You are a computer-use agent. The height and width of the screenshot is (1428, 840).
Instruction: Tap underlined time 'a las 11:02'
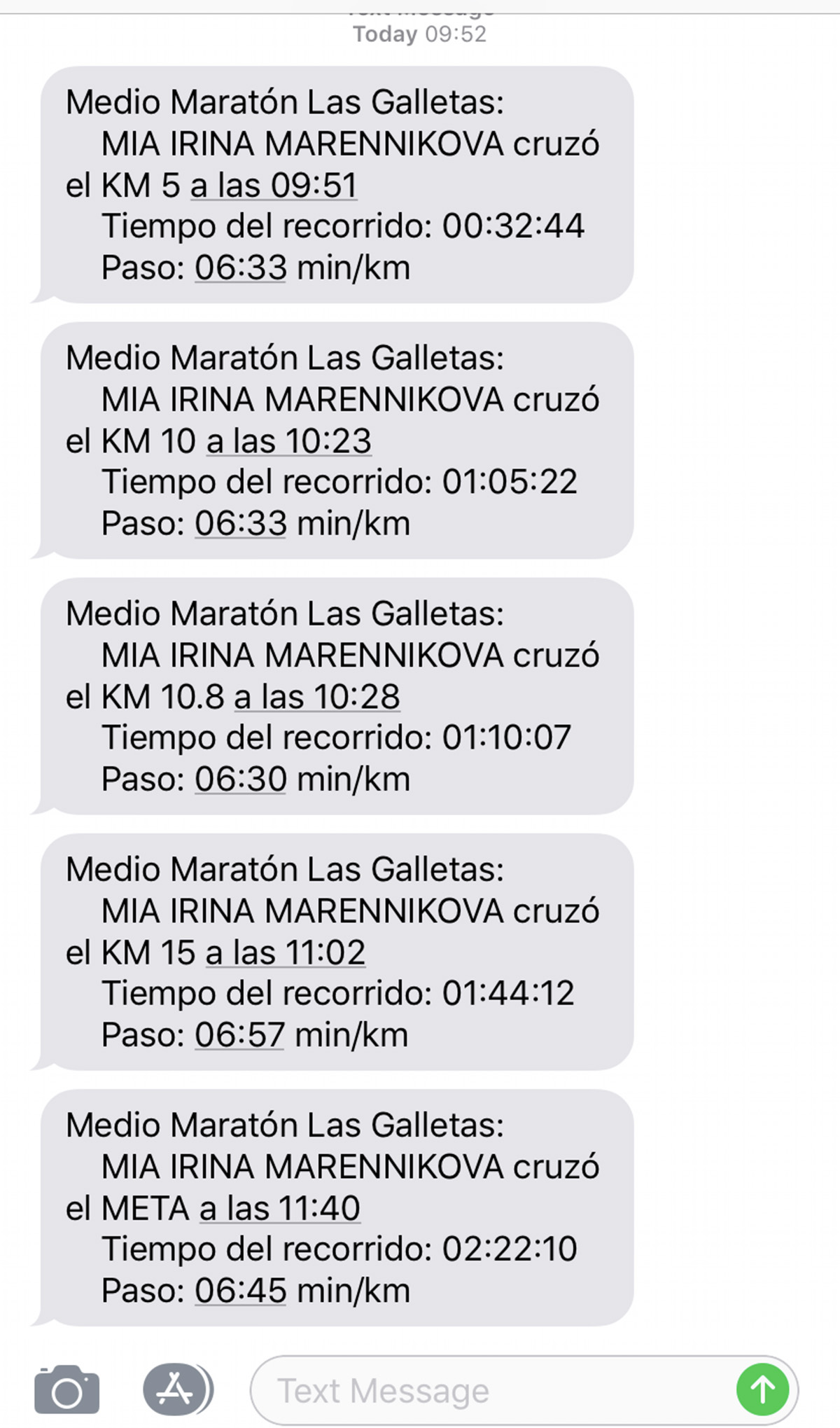tap(286, 952)
